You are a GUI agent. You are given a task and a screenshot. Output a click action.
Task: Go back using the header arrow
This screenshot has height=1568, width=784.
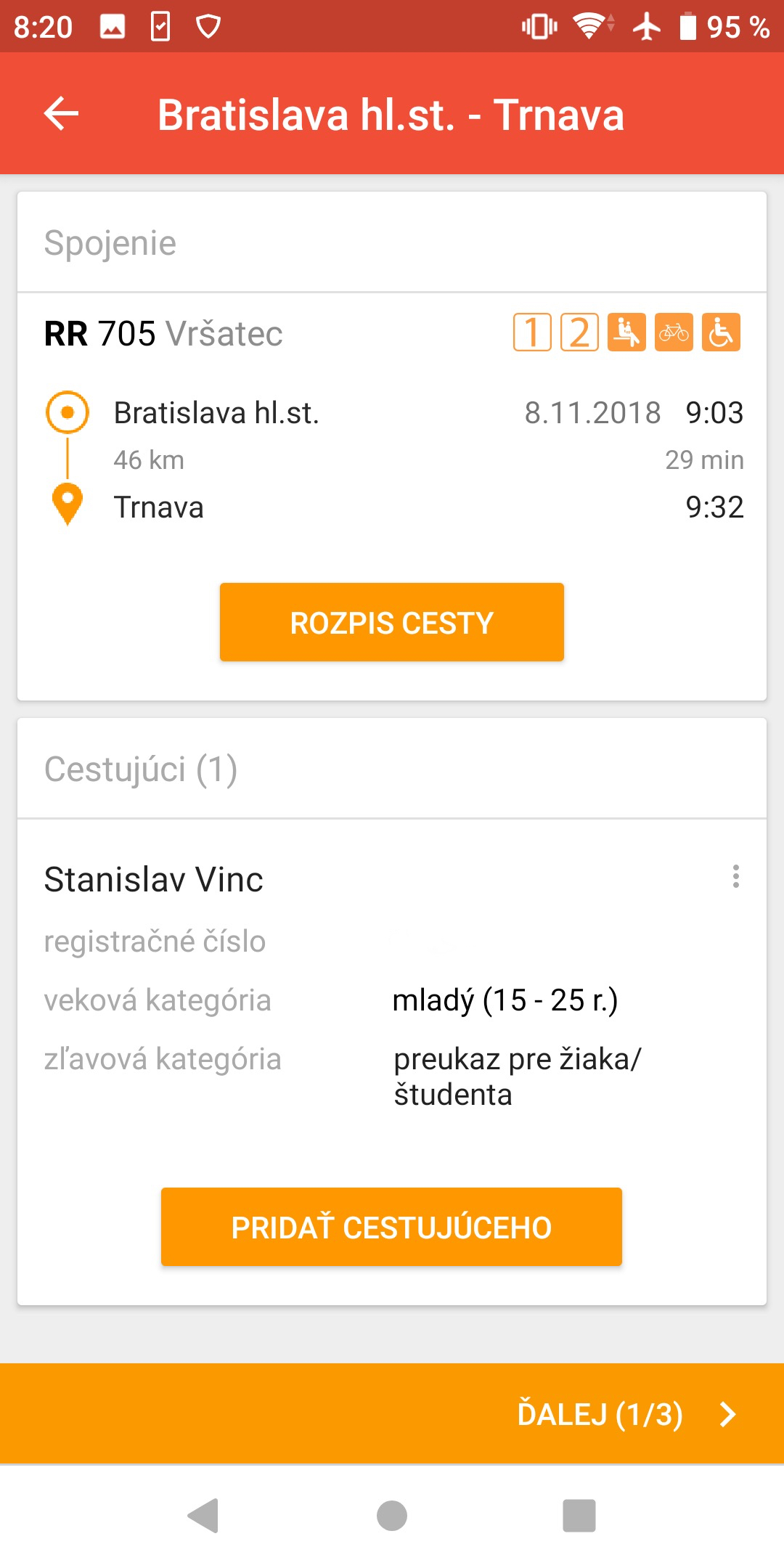61,114
